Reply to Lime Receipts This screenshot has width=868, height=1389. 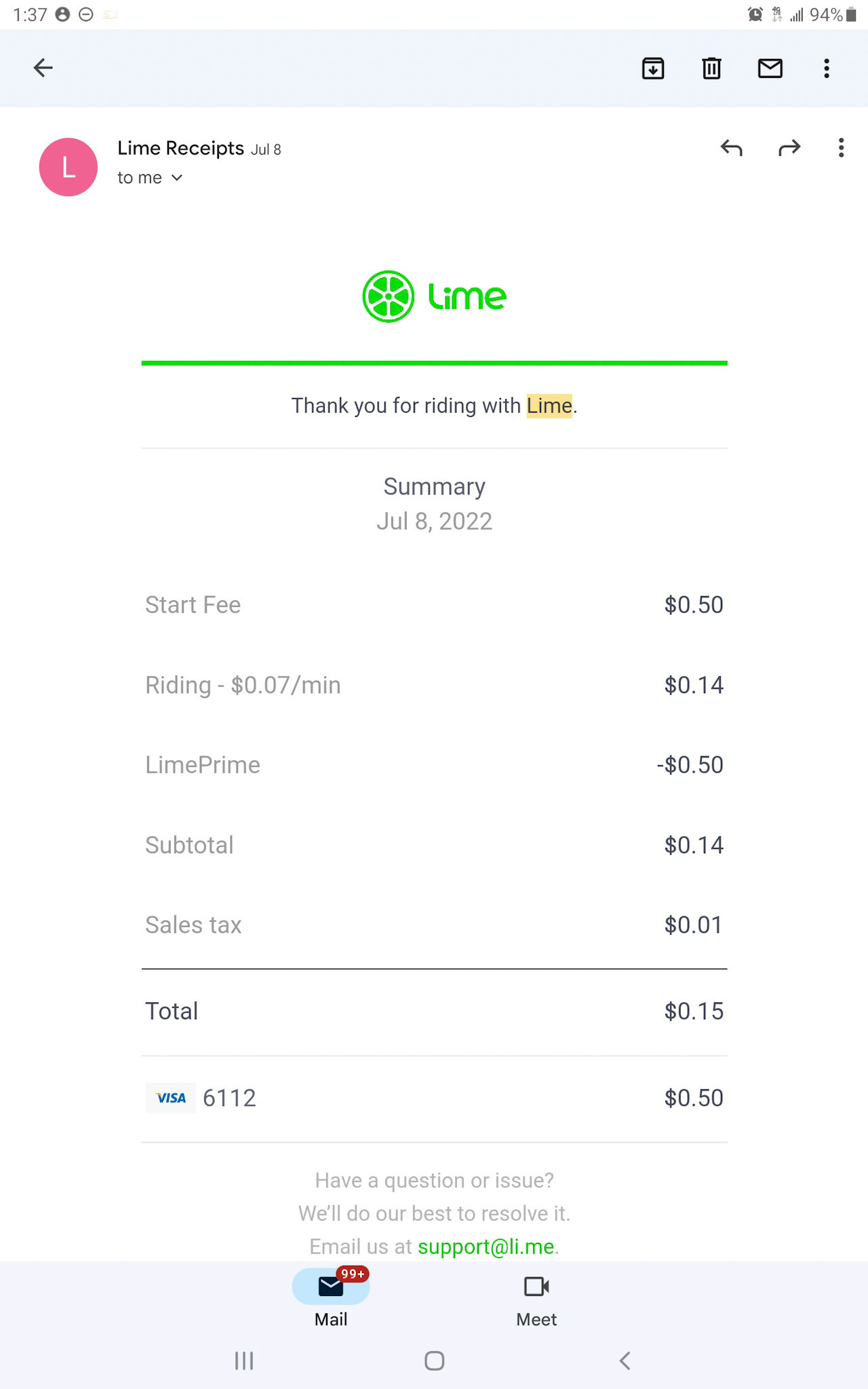click(x=732, y=148)
